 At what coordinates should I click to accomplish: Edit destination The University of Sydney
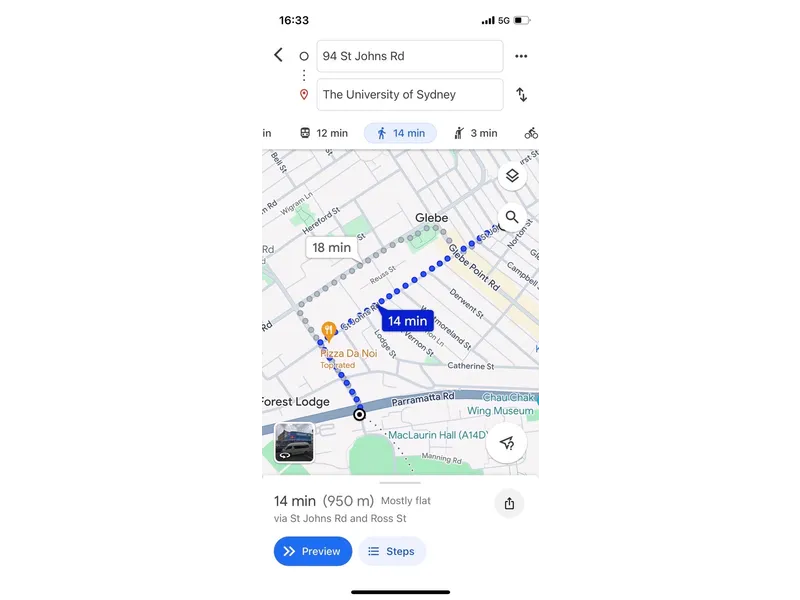[410, 94]
